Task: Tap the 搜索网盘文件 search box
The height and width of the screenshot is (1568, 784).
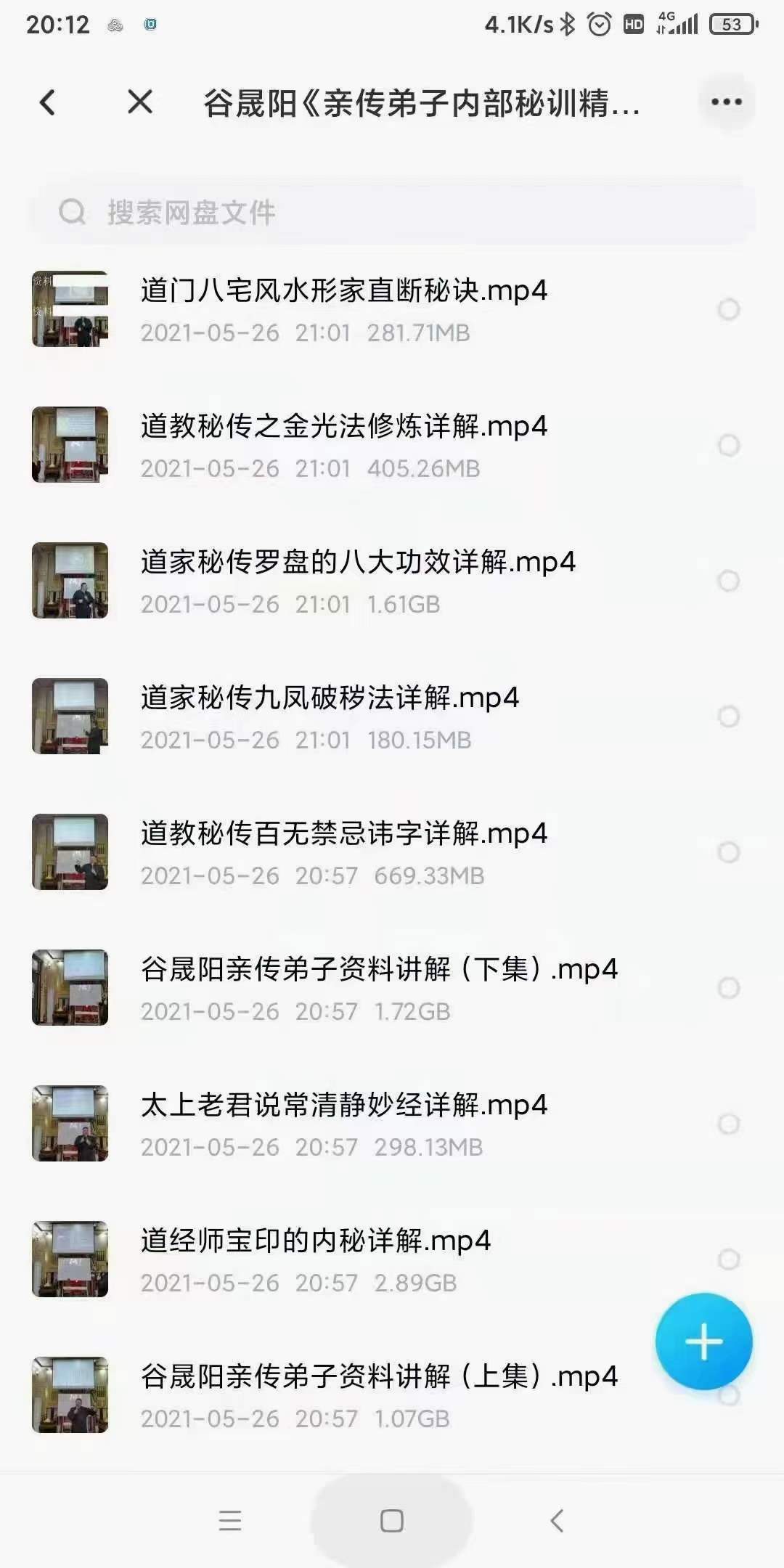Action: 392,213
